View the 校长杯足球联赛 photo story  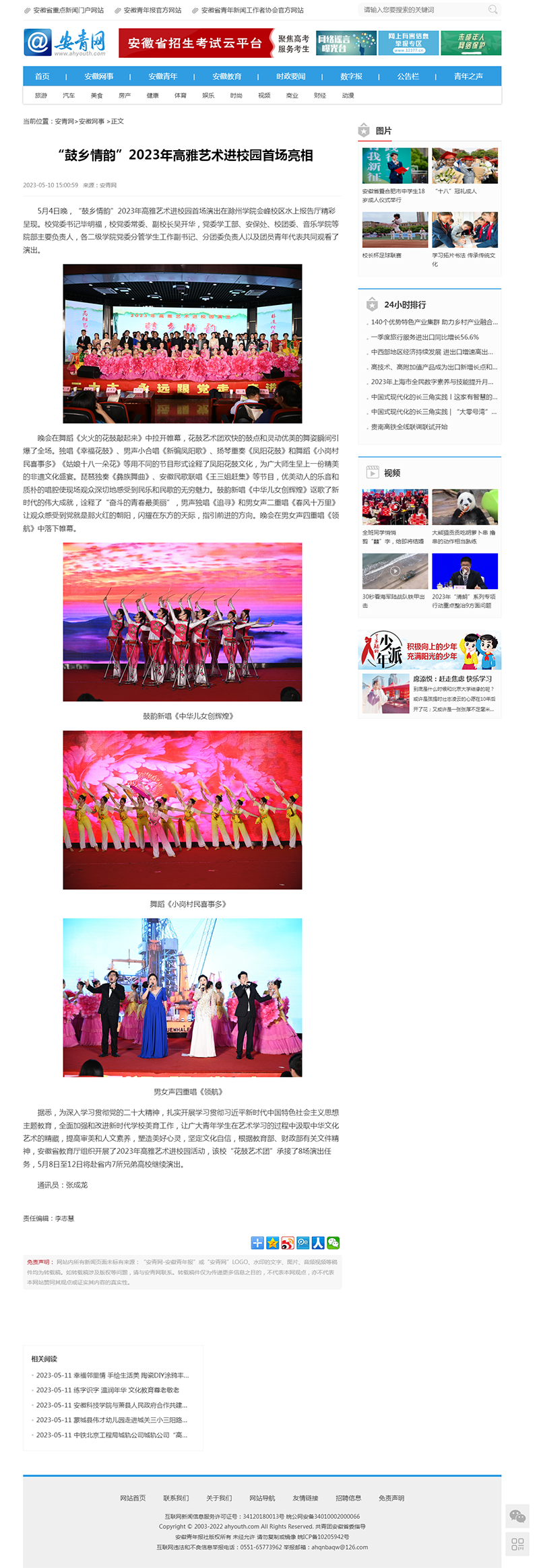(395, 230)
